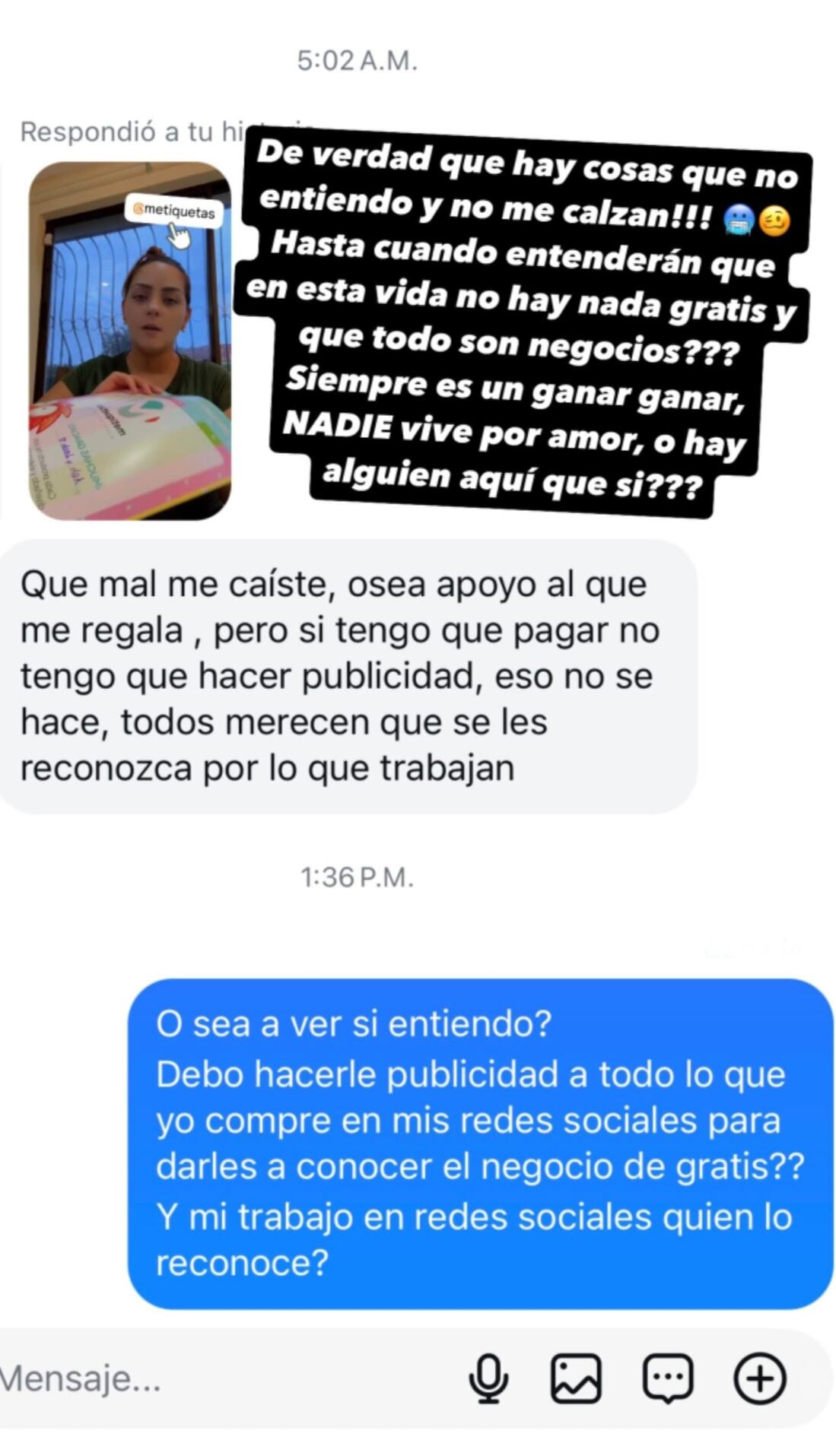The image size is (836, 1456).
Task: Tap the cold-face emoji in the story reply
Action: (x=739, y=221)
